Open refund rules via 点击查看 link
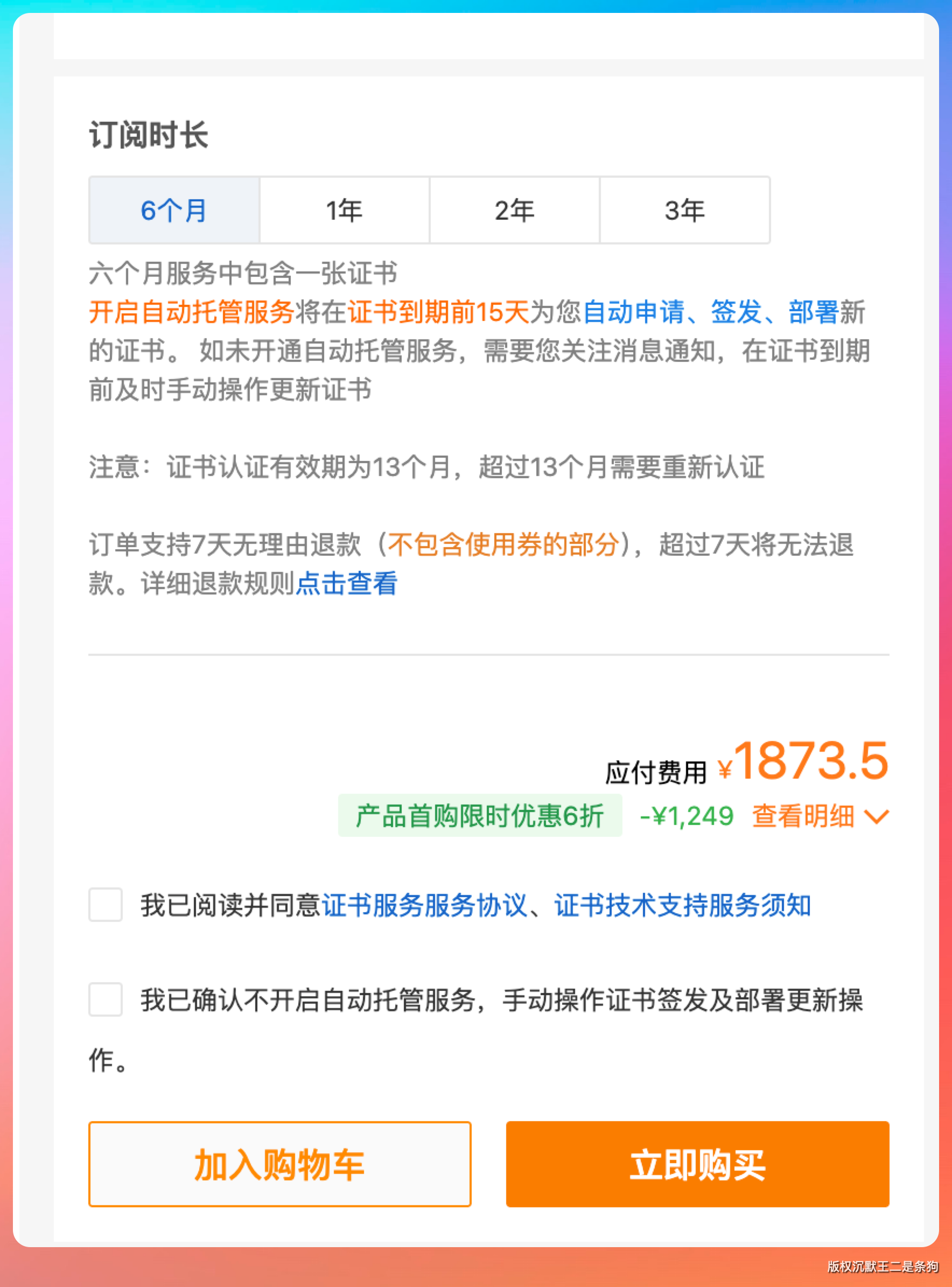 click(346, 583)
